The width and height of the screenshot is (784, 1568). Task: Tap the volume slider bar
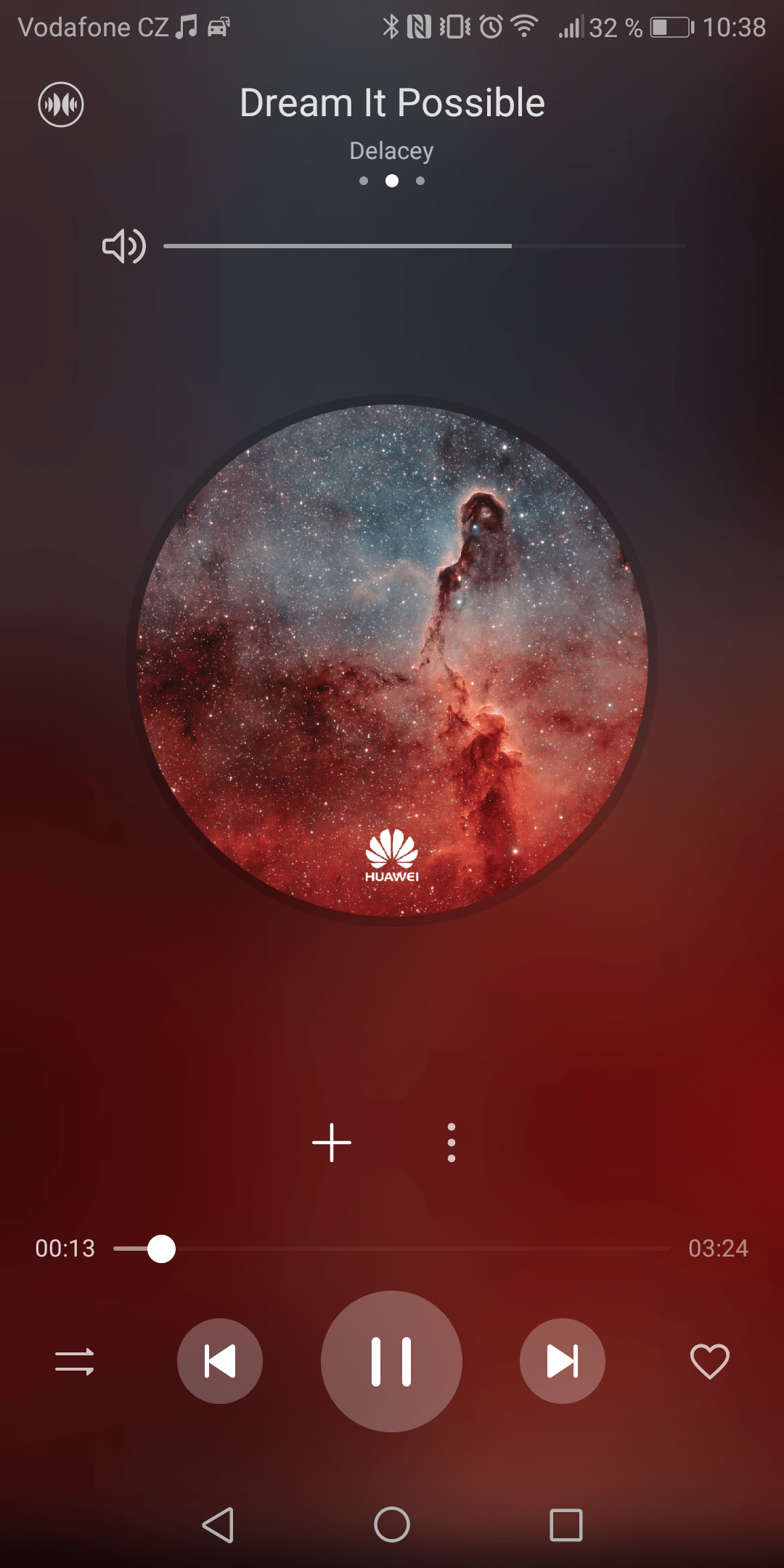pyautogui.click(x=425, y=246)
